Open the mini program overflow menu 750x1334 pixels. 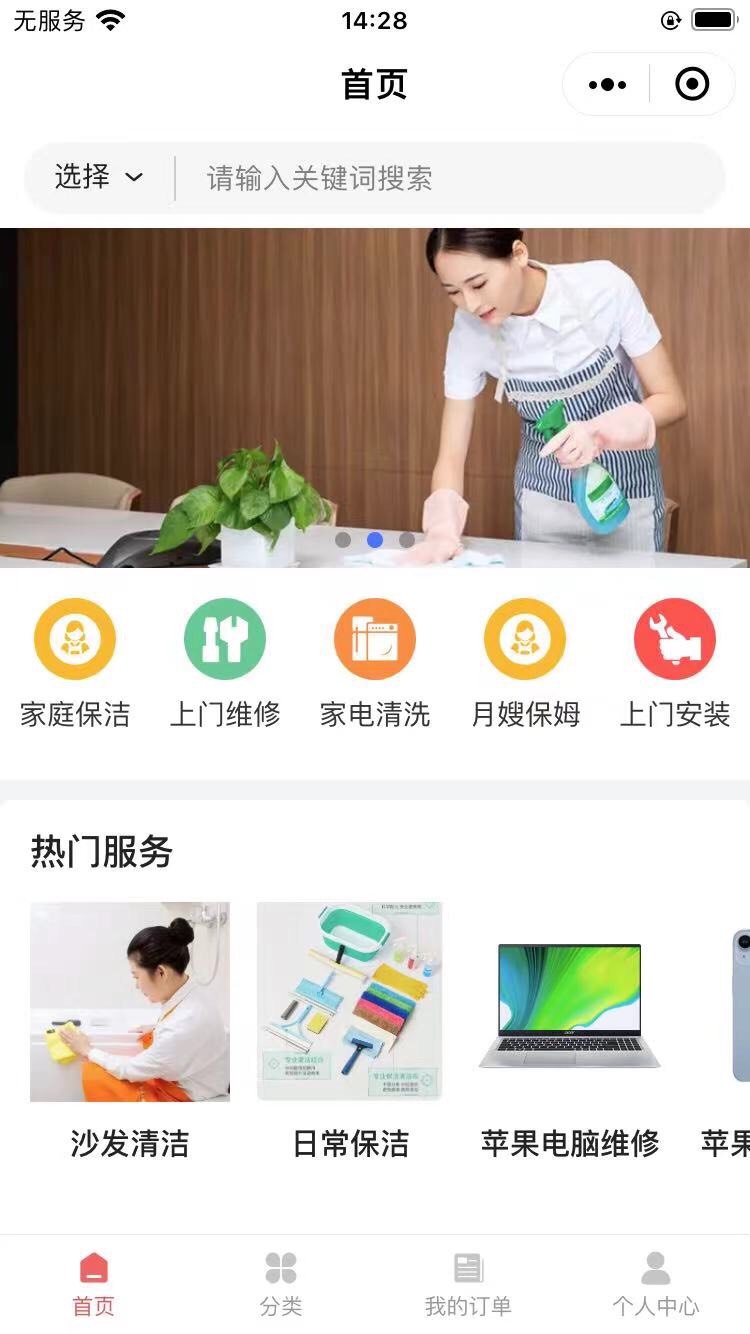pyautogui.click(x=607, y=85)
